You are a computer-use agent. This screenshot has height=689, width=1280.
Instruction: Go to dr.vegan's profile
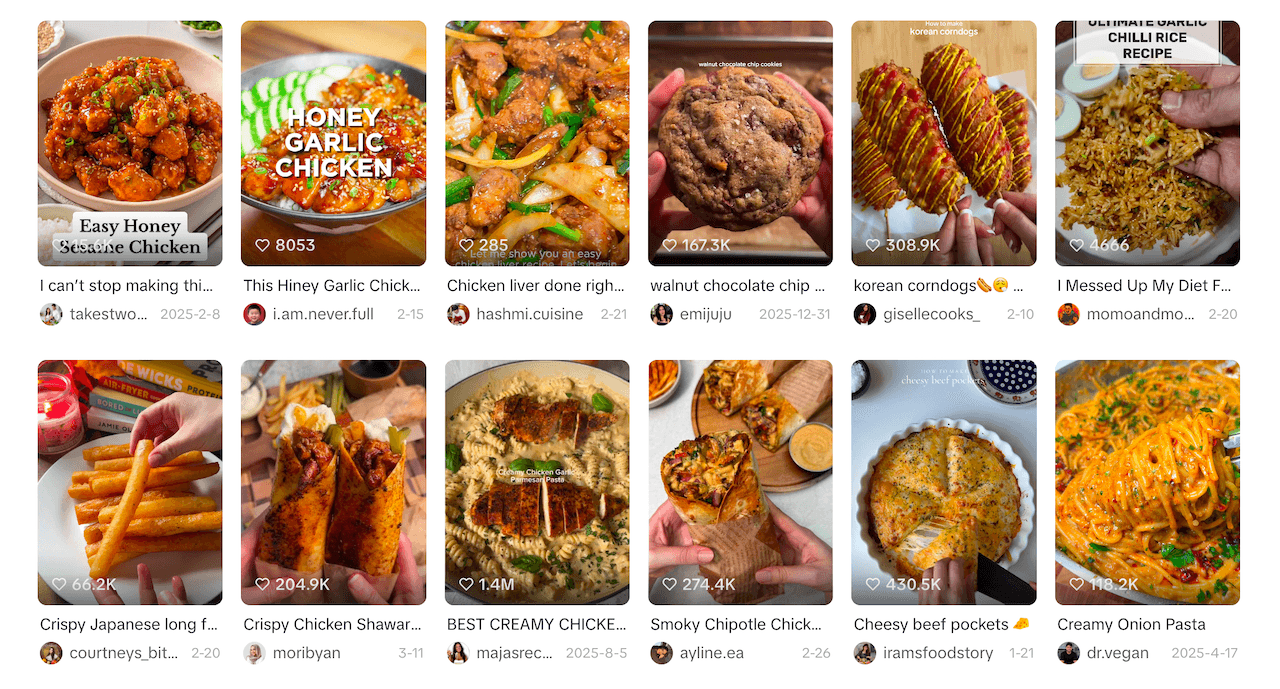point(1117,653)
